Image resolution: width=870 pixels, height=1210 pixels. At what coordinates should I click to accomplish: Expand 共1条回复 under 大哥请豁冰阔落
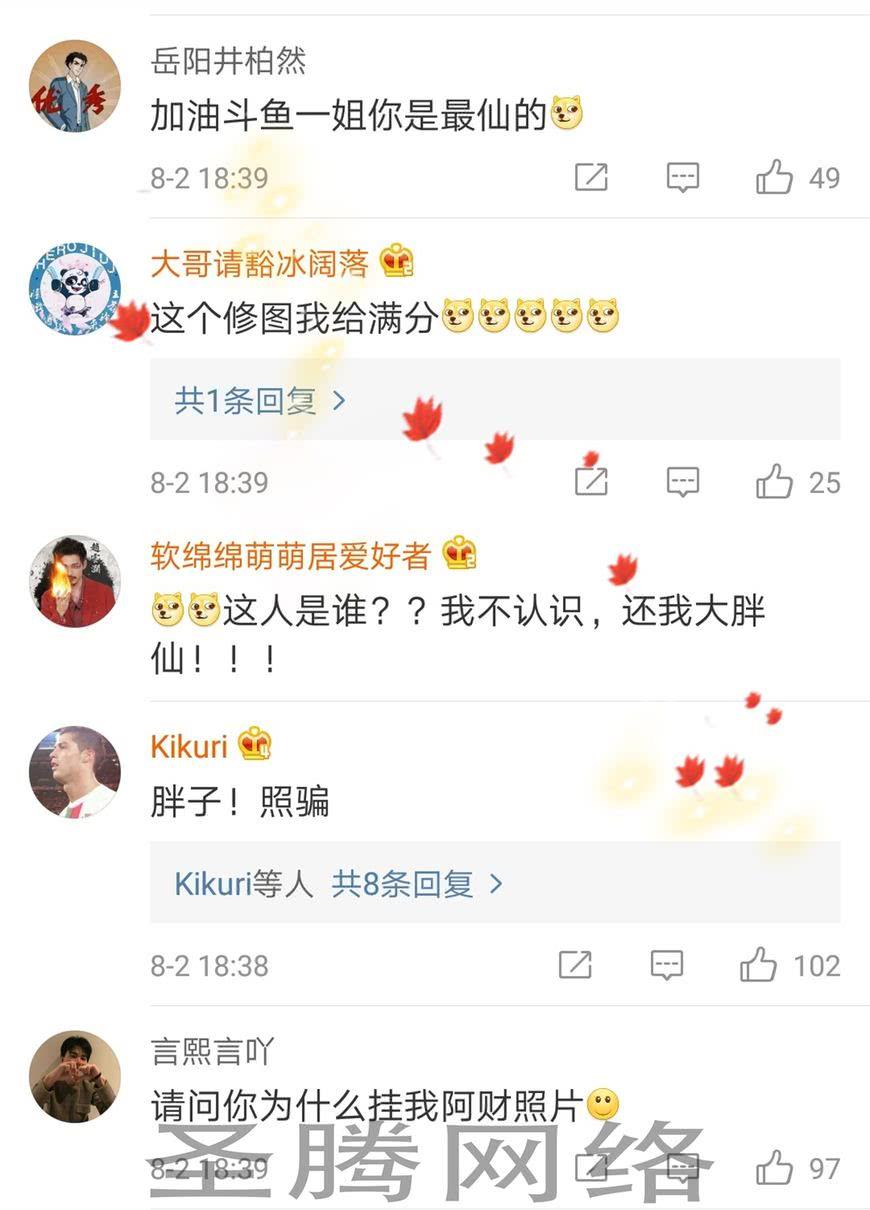click(x=260, y=402)
